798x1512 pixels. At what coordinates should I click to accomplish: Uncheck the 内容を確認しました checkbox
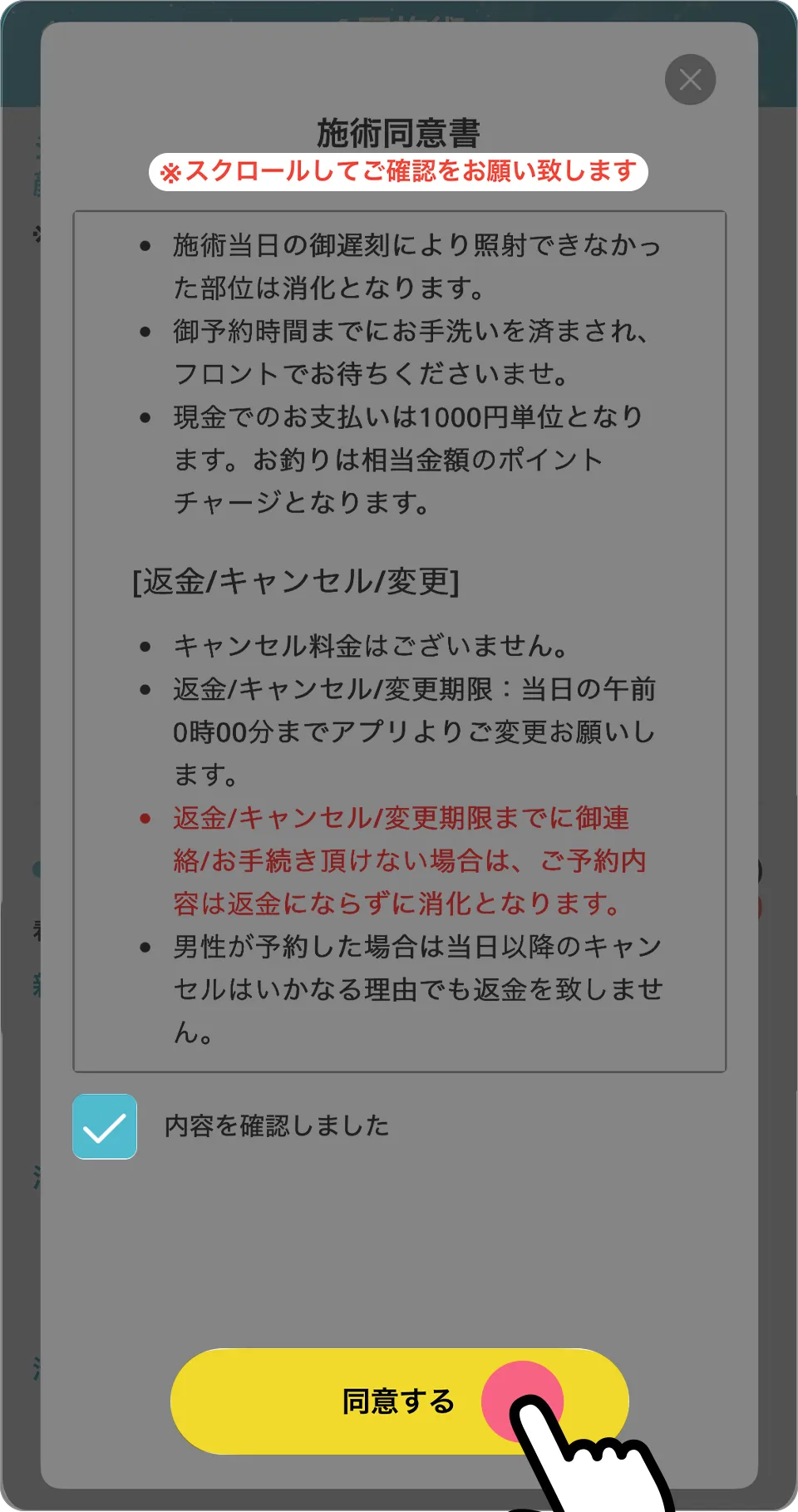(x=105, y=1126)
